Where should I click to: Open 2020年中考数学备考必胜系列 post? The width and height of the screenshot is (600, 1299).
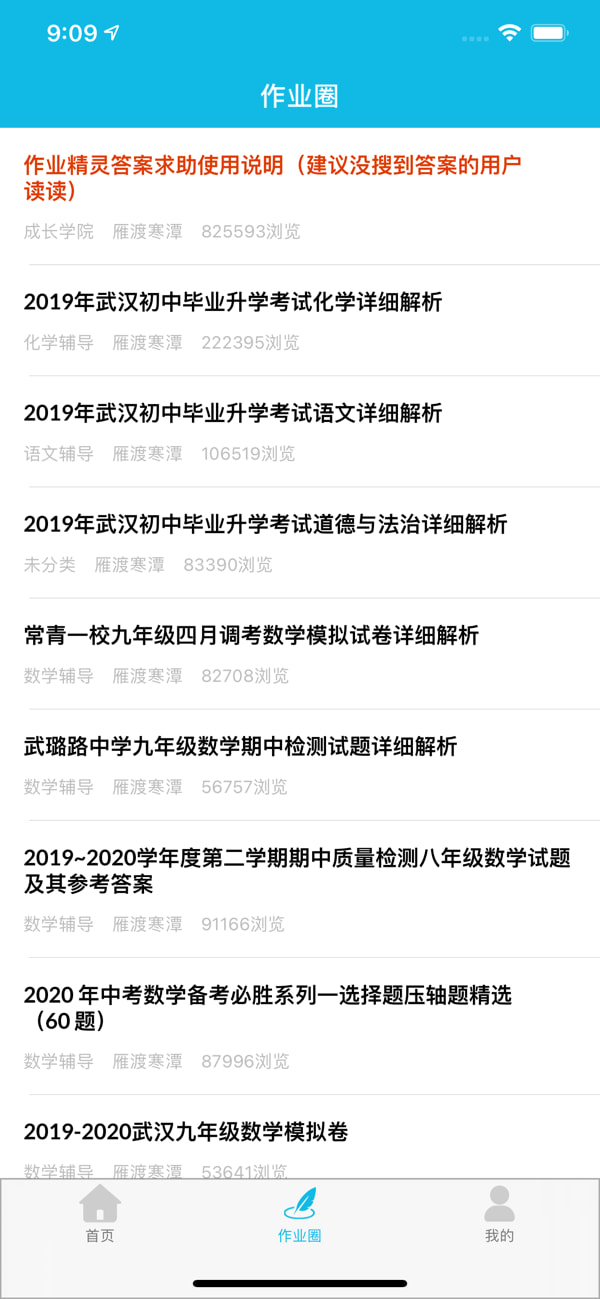[x=300, y=1026]
